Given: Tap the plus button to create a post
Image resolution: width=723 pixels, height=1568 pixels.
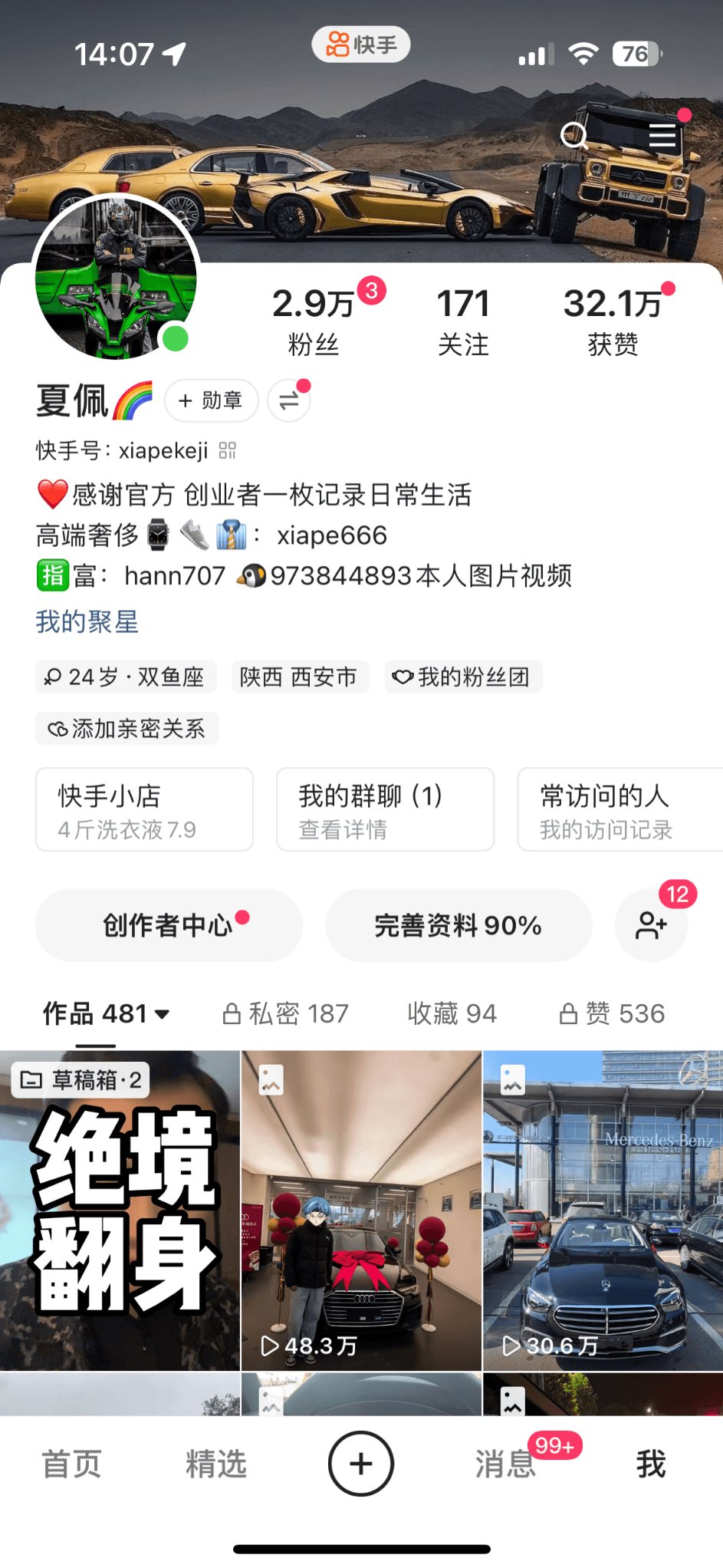Looking at the screenshot, I should click(361, 1462).
